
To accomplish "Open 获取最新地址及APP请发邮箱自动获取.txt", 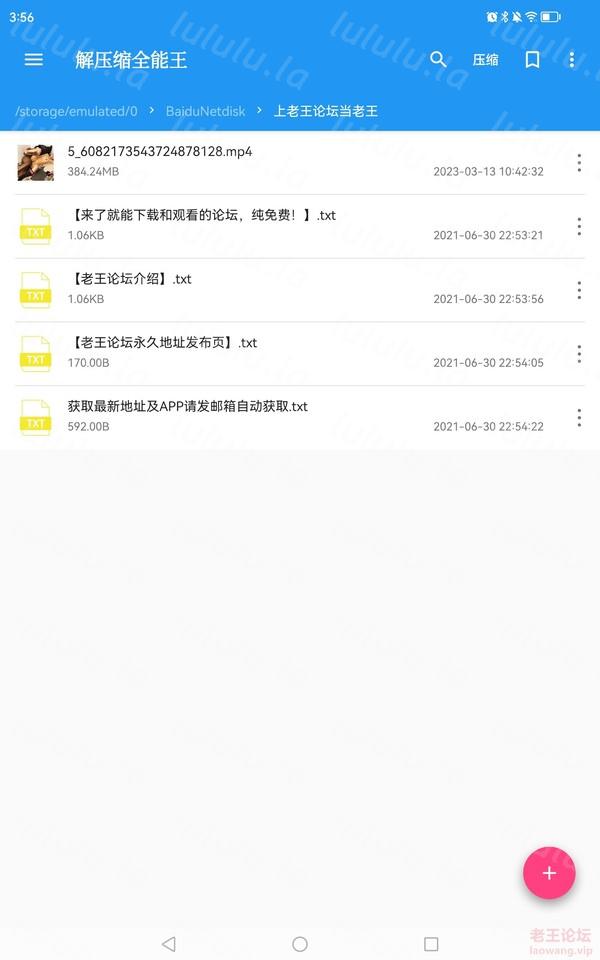I will pyautogui.click(x=188, y=407).
